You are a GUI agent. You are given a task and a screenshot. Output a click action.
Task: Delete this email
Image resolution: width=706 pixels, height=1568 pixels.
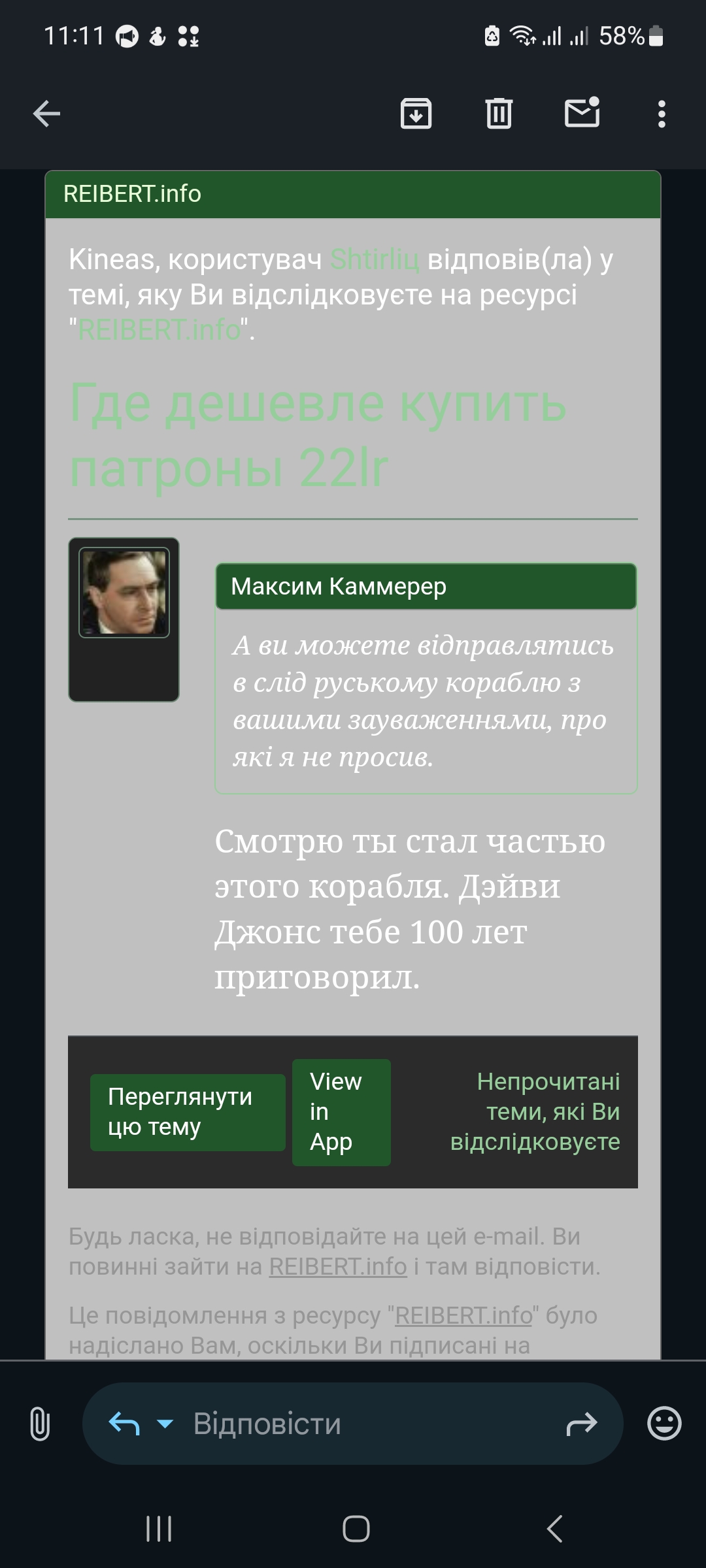tap(499, 114)
